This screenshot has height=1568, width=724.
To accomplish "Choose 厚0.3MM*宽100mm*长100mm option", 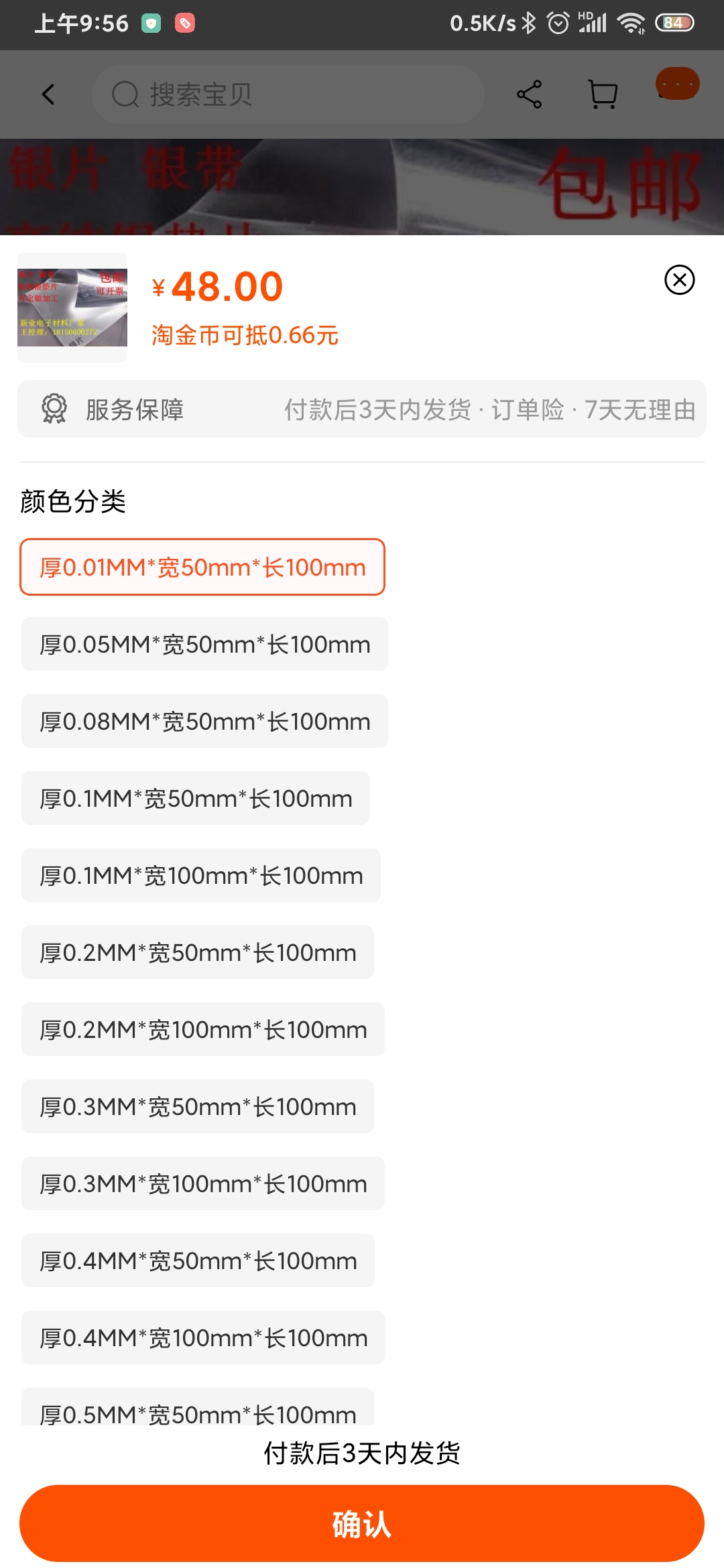I will [x=203, y=1183].
